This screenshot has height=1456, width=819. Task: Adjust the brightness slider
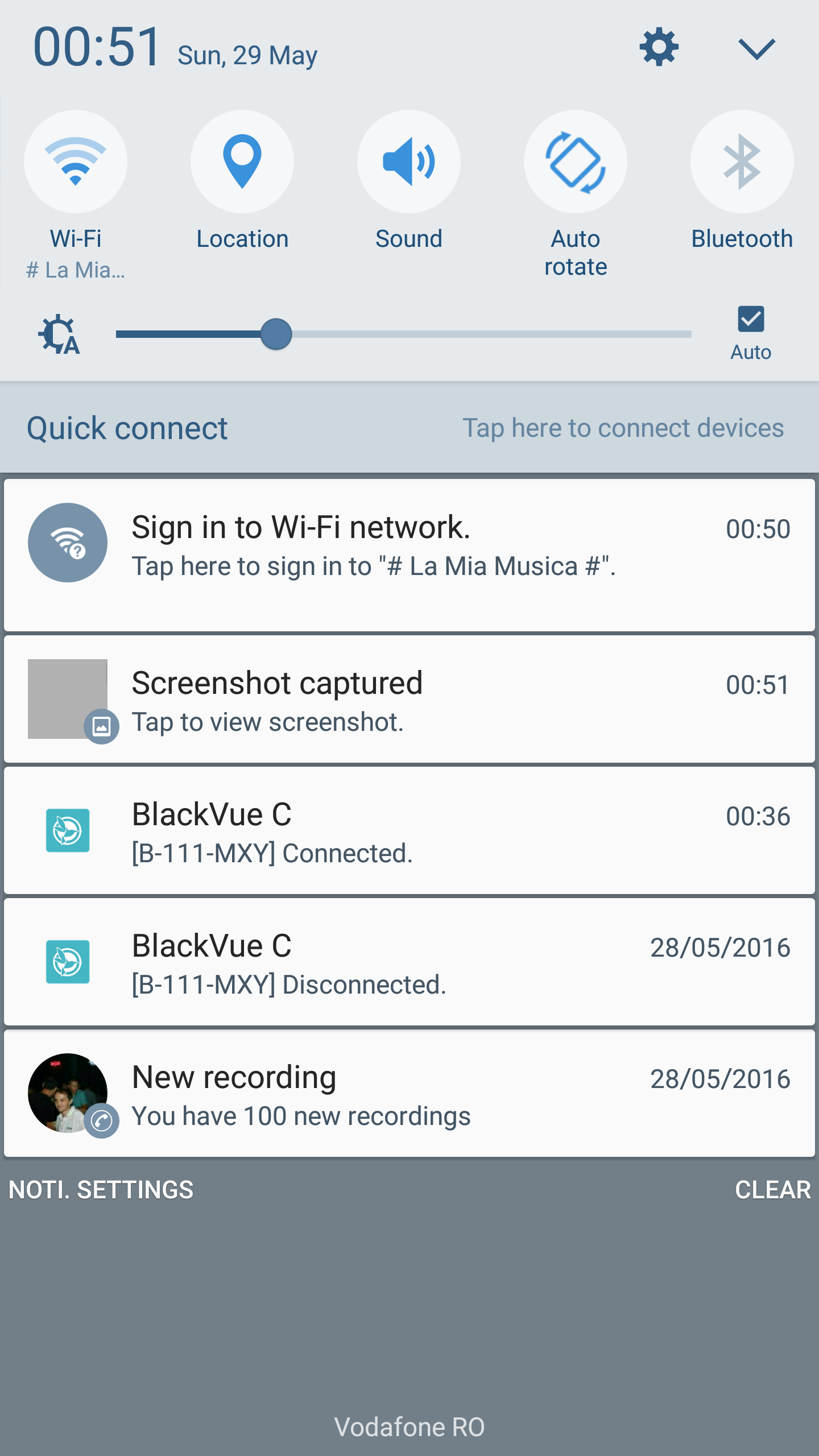tap(277, 335)
